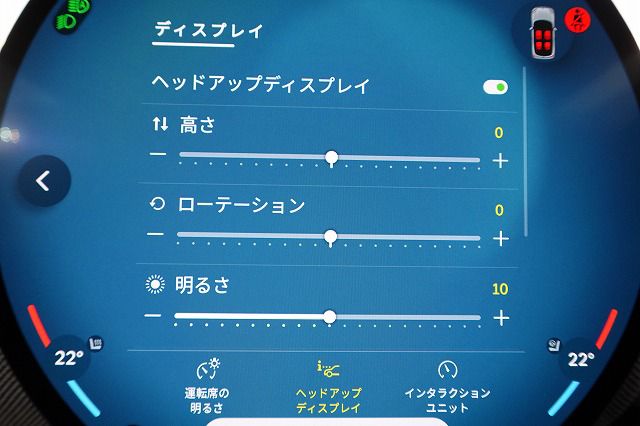The image size is (640, 426).
Task: Lower 明るさ with the minus button
Action: (153, 315)
